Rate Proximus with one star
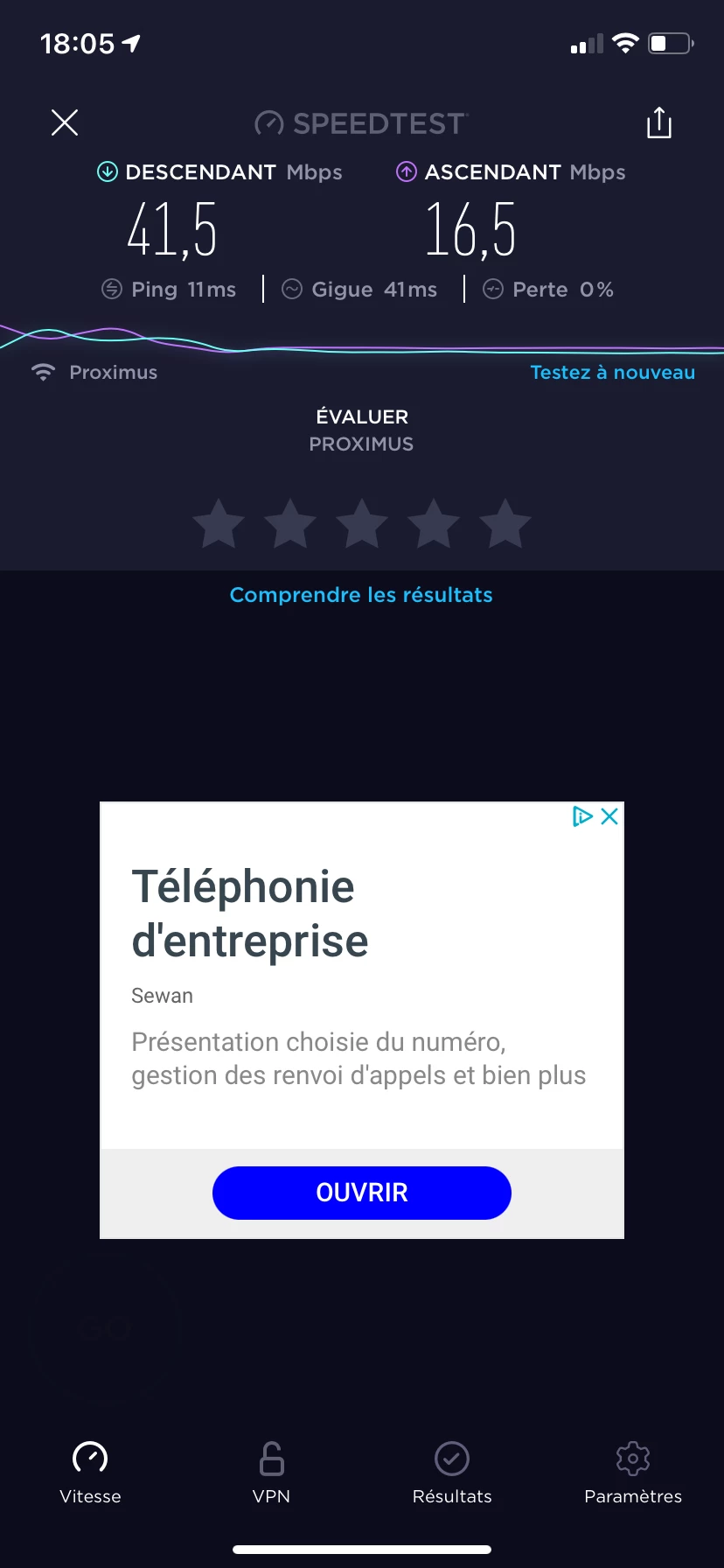Viewport: 724px width, 1568px height. pos(219,524)
